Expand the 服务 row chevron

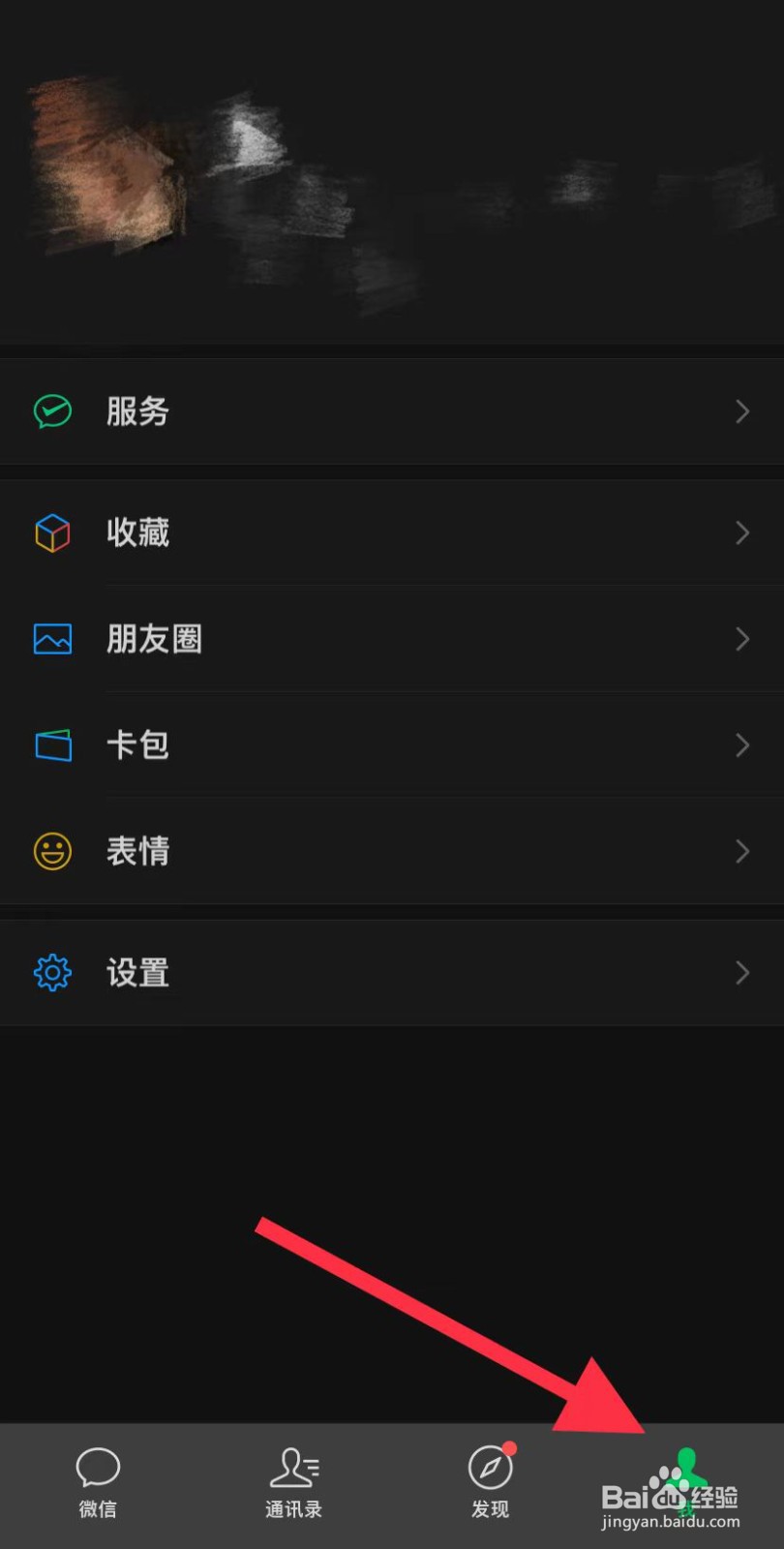[x=741, y=411]
